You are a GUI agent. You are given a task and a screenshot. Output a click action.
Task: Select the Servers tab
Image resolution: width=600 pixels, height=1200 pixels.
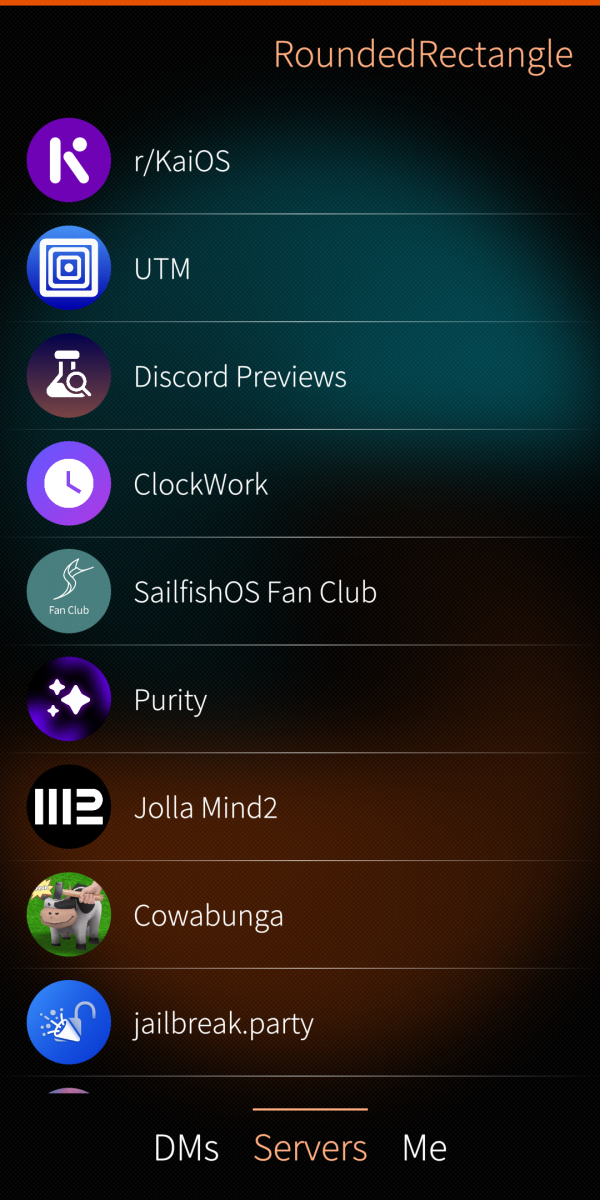pos(310,1148)
